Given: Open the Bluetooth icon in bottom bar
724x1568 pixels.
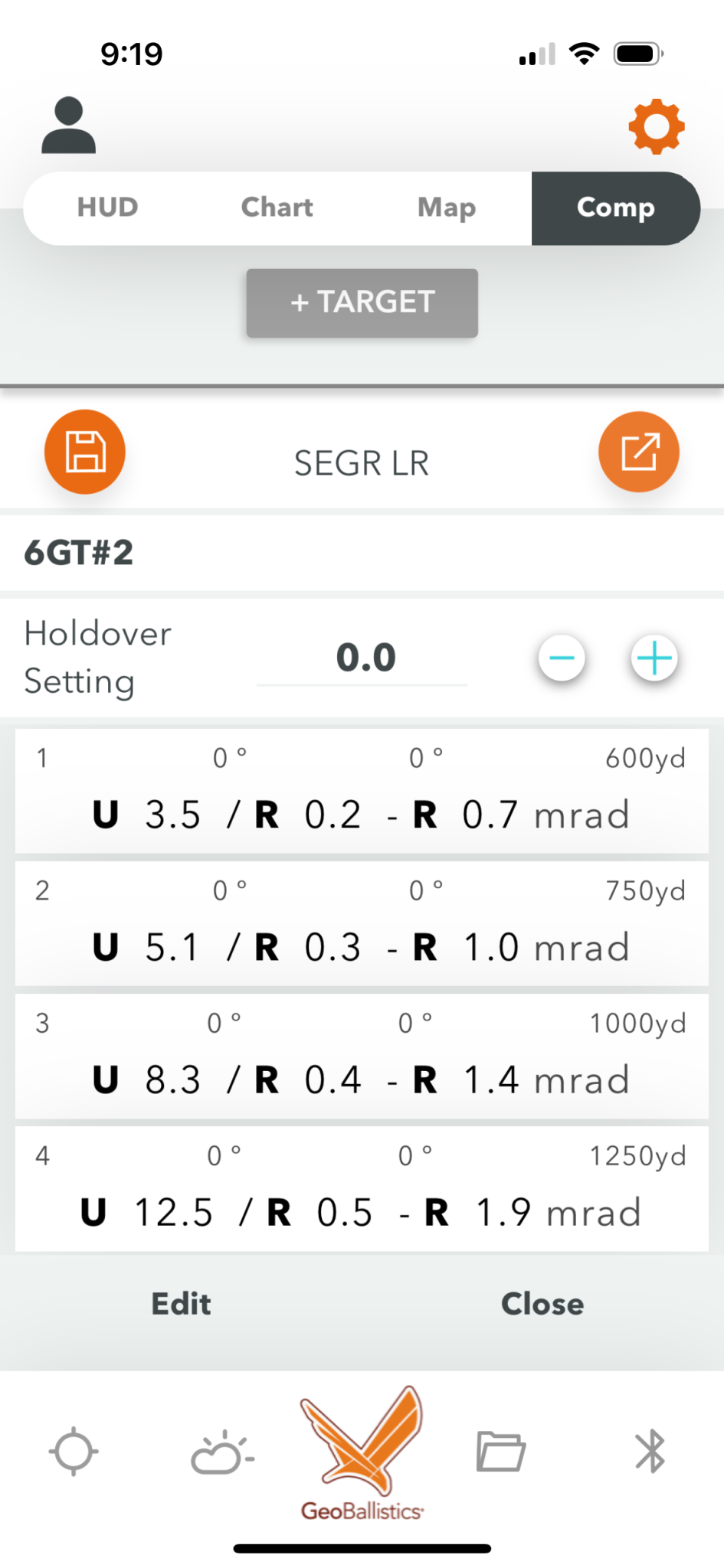Looking at the screenshot, I should click(650, 1451).
